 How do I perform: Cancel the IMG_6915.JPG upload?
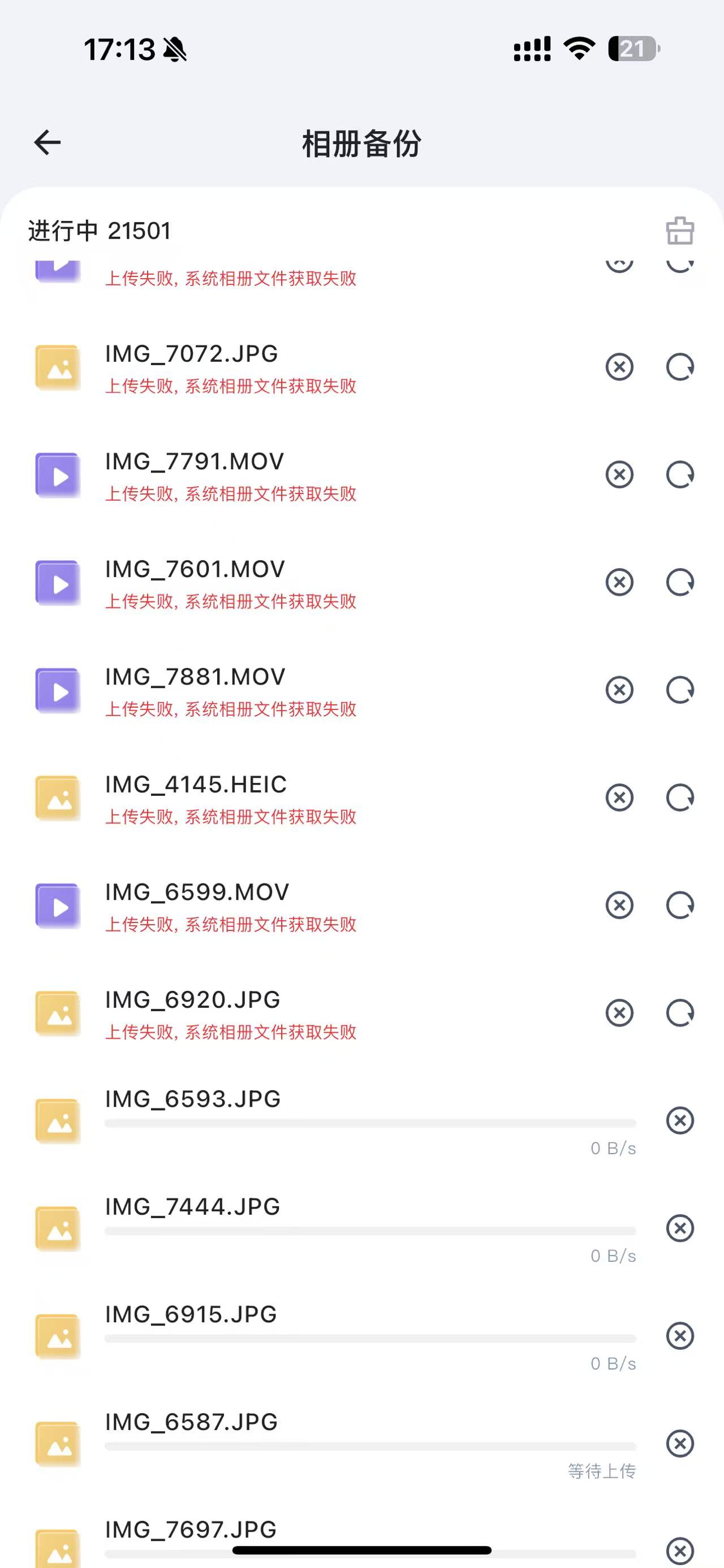(x=679, y=1336)
